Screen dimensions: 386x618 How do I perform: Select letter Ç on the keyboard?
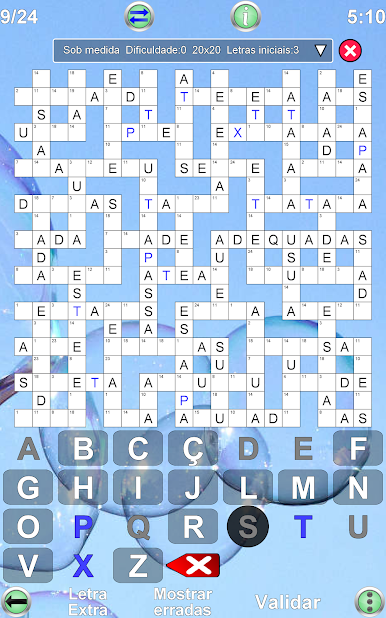point(193,448)
